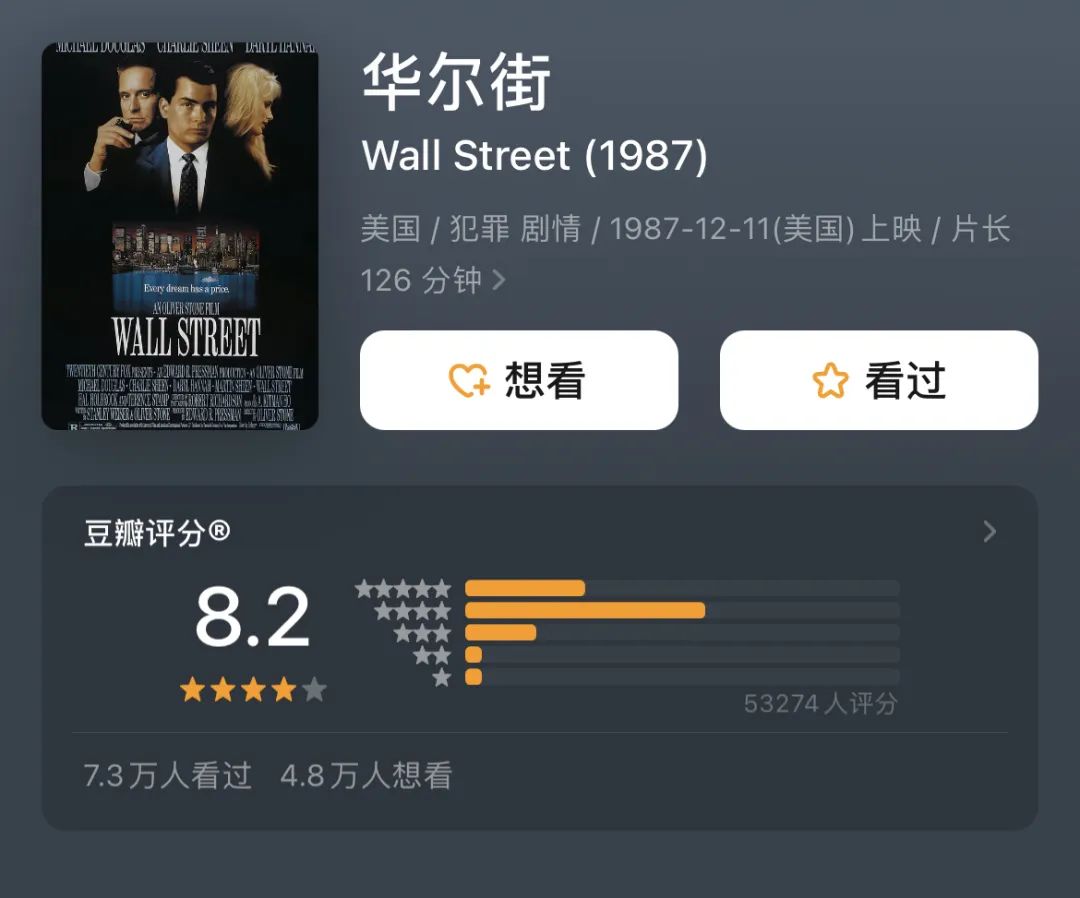Mark Wall Street as 想看 (want to watch)
The width and height of the screenshot is (1080, 898).
tap(518, 381)
